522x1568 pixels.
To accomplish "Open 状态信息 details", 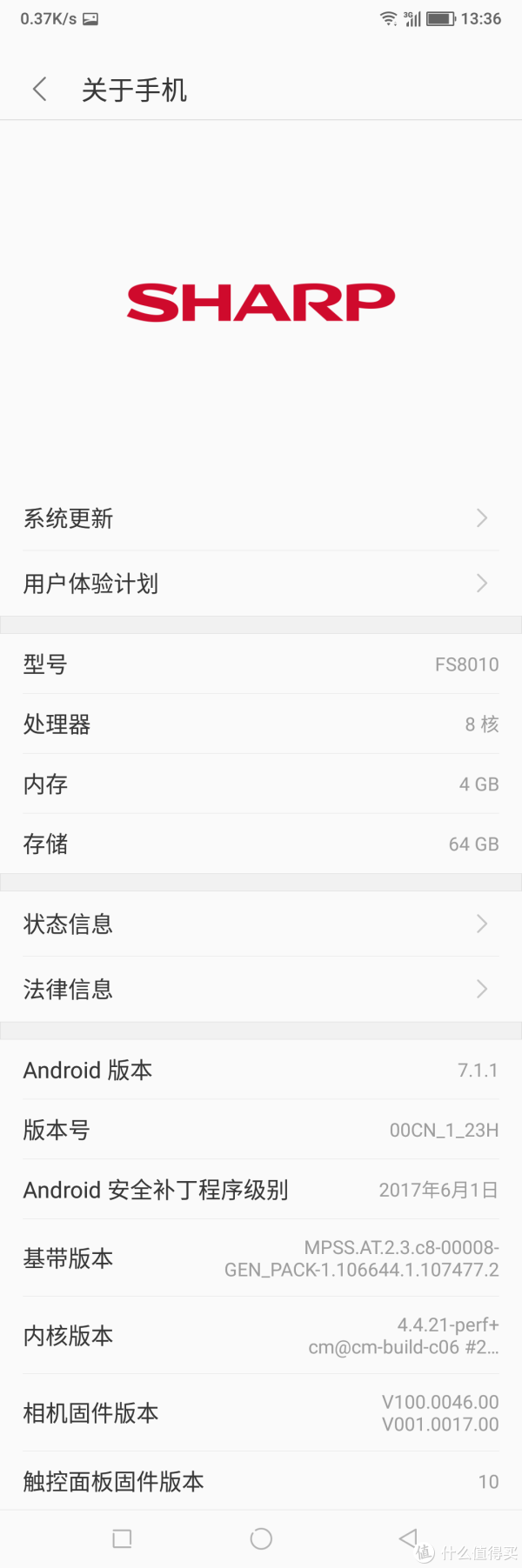I will pyautogui.click(x=261, y=924).
